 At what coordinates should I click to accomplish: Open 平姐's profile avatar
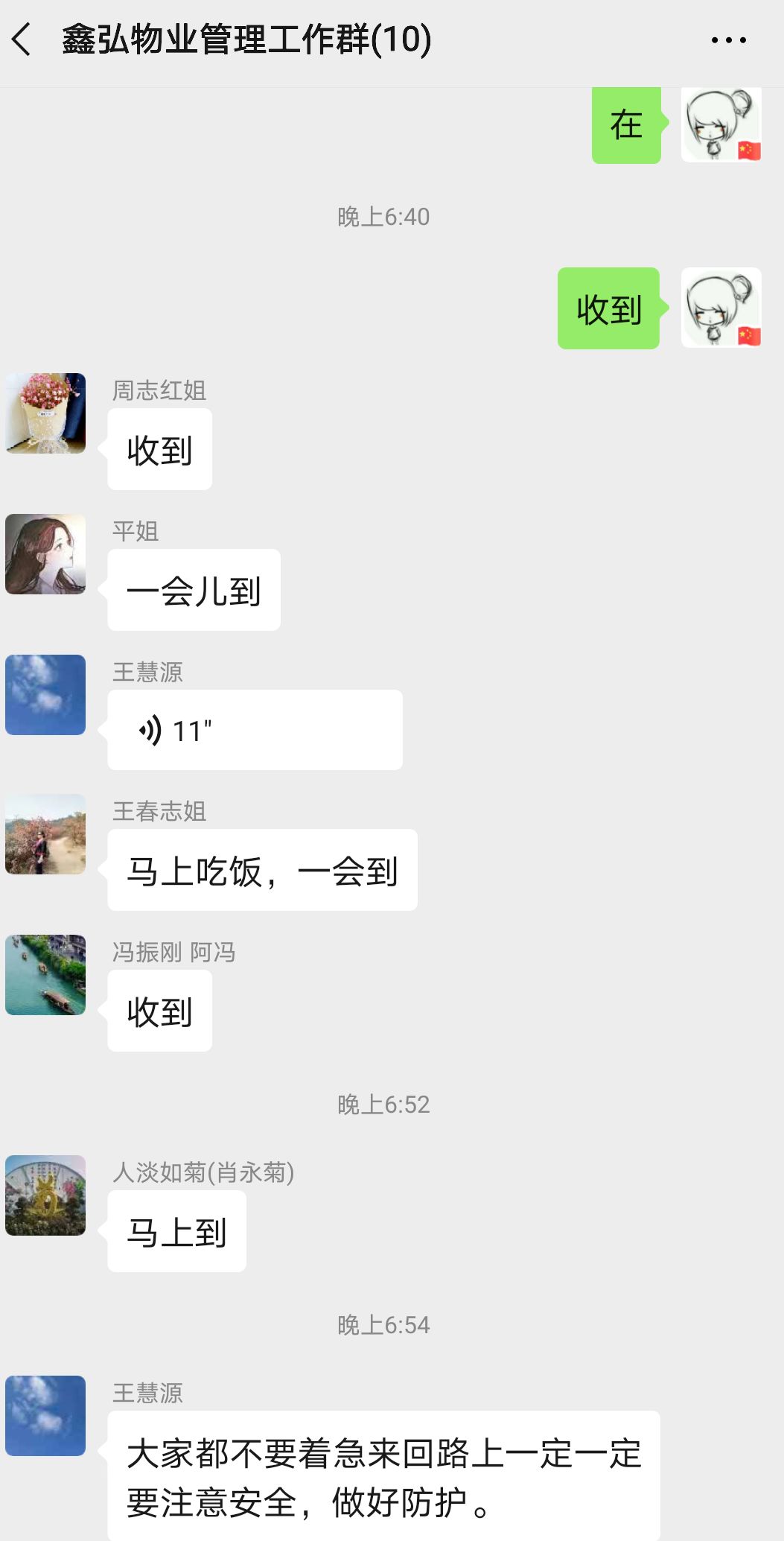pos(45,554)
